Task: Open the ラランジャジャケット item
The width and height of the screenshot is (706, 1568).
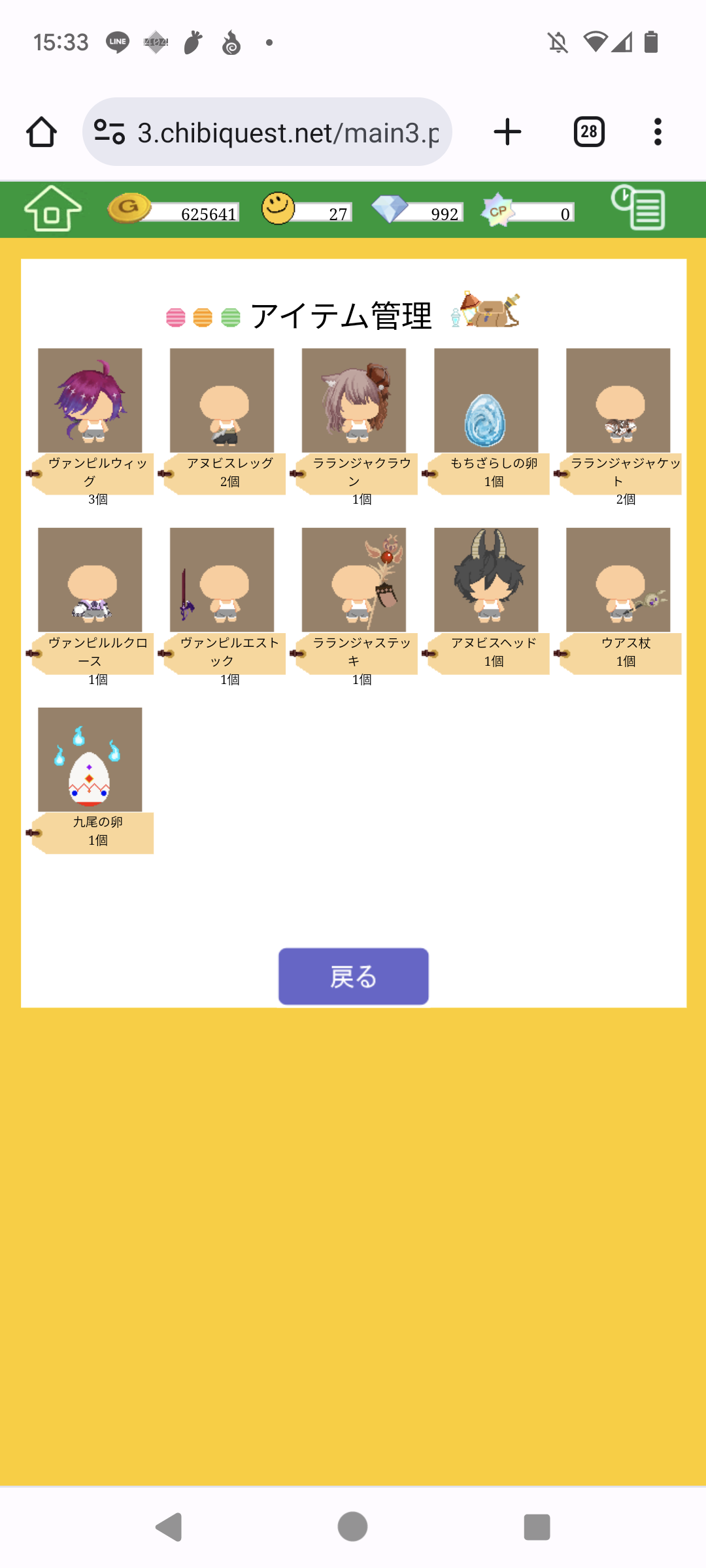Action: click(x=618, y=400)
